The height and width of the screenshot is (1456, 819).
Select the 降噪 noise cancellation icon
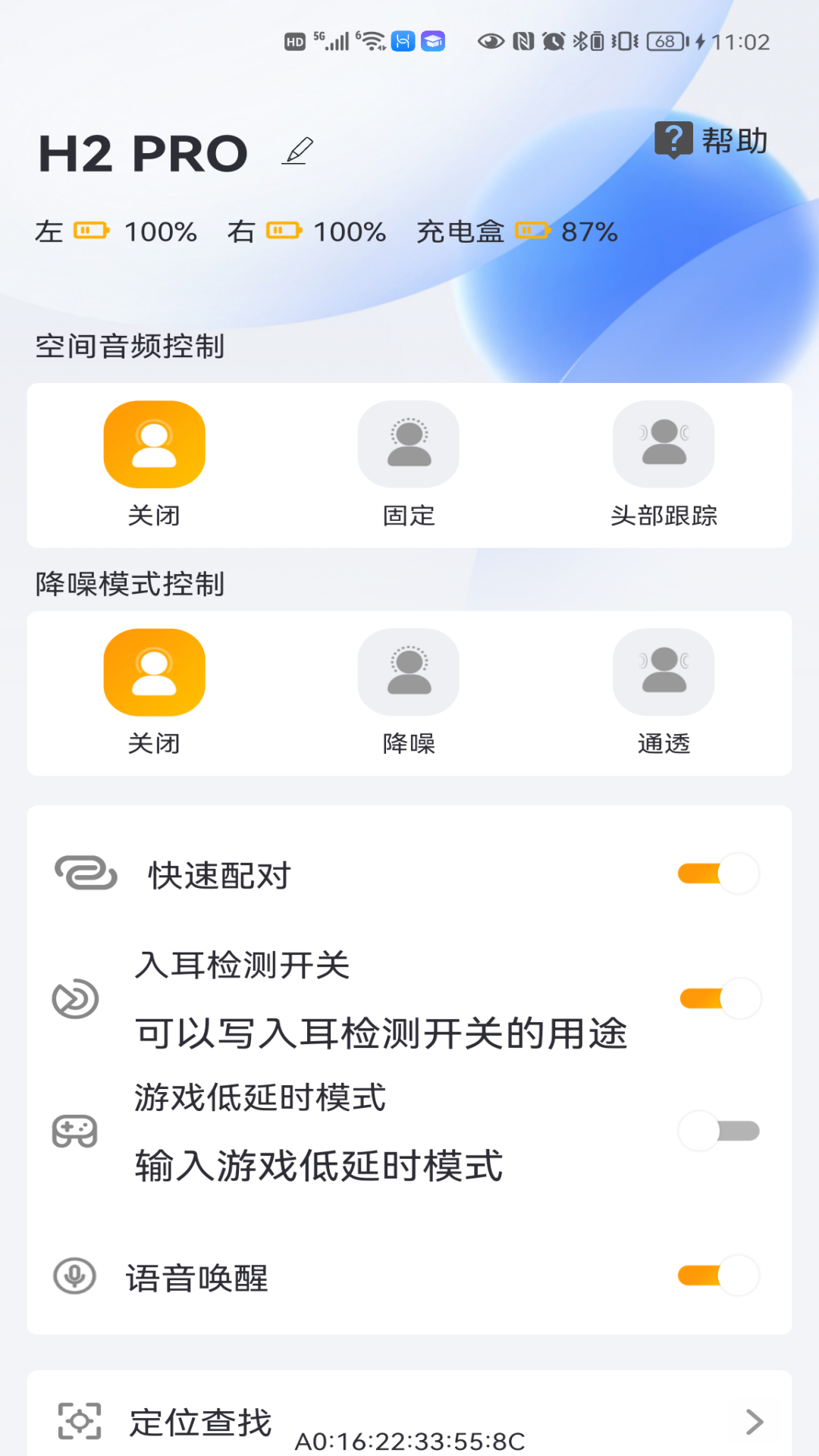click(409, 673)
